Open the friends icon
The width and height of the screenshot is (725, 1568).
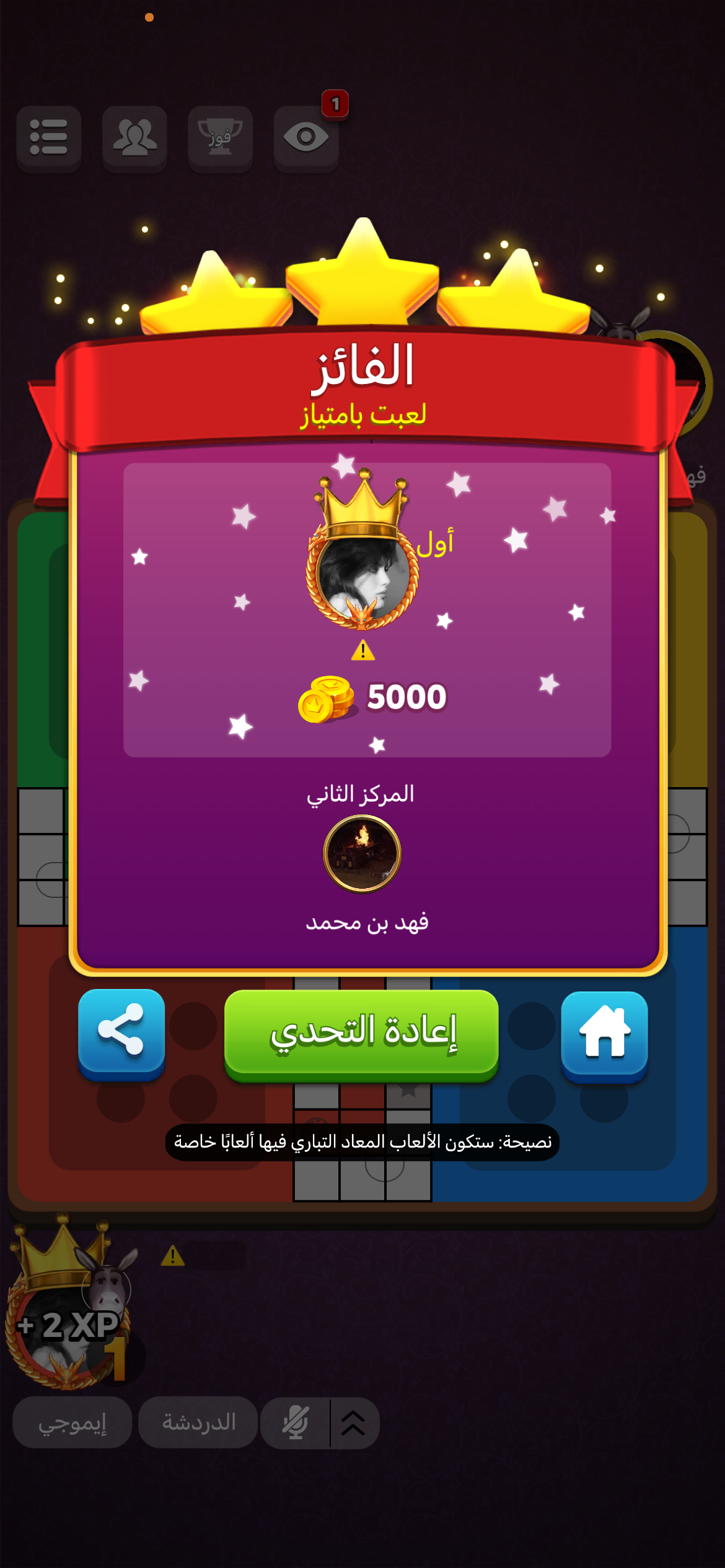(x=134, y=137)
